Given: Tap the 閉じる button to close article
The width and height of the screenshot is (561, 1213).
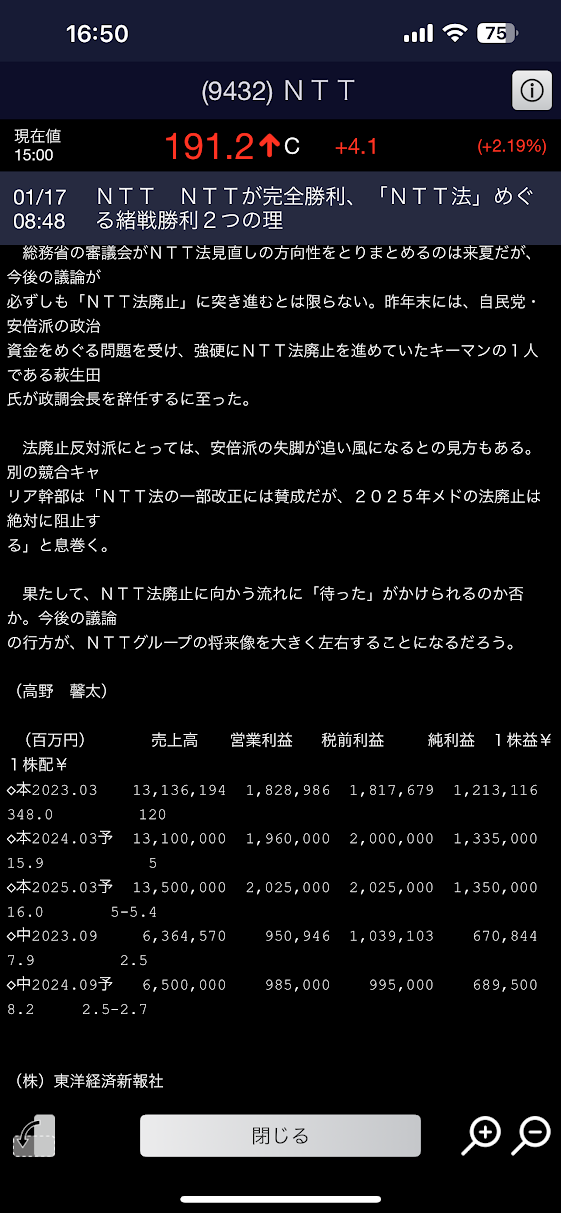Looking at the screenshot, I should (280, 1135).
